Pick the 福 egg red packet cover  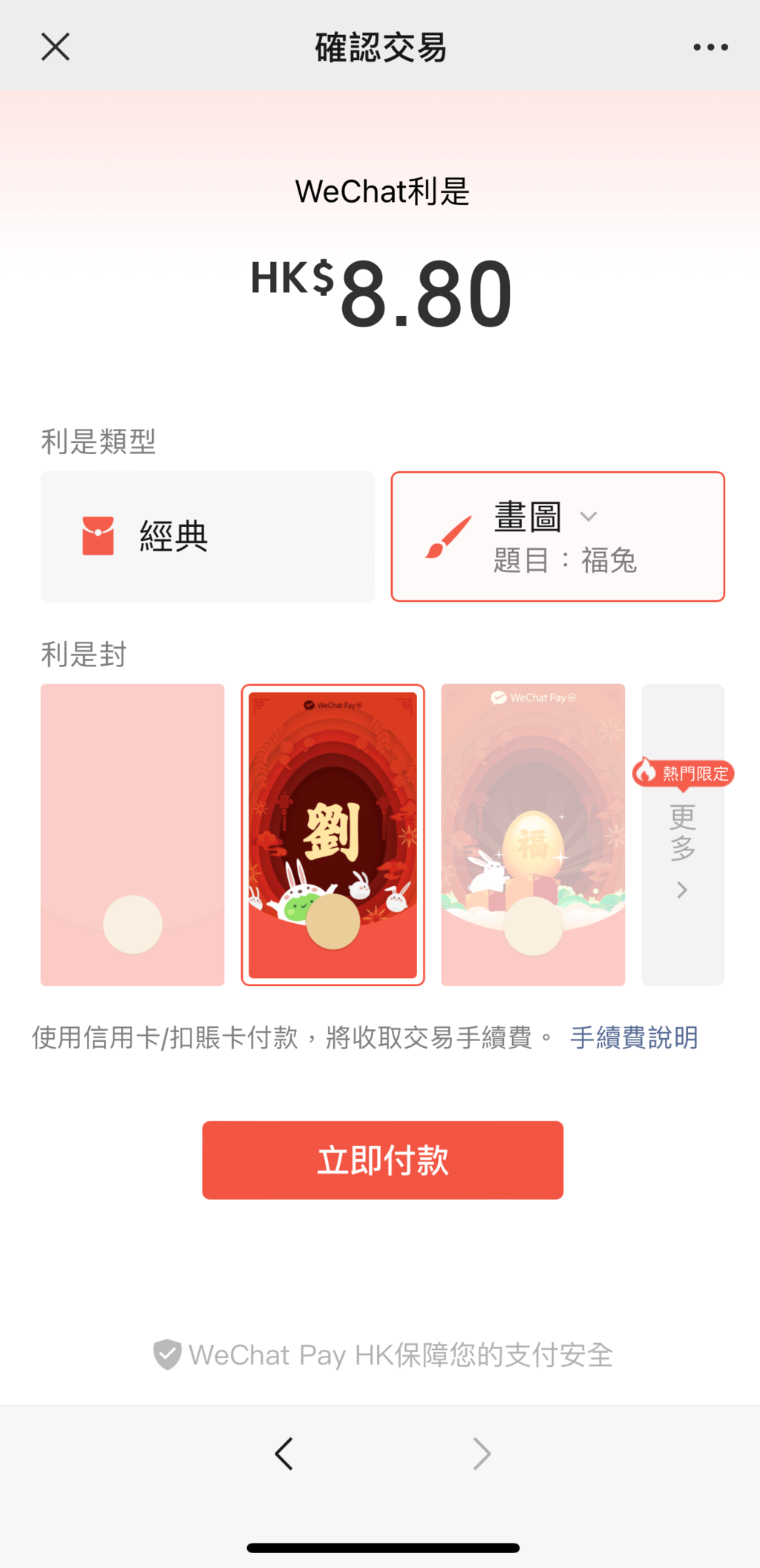coord(533,834)
